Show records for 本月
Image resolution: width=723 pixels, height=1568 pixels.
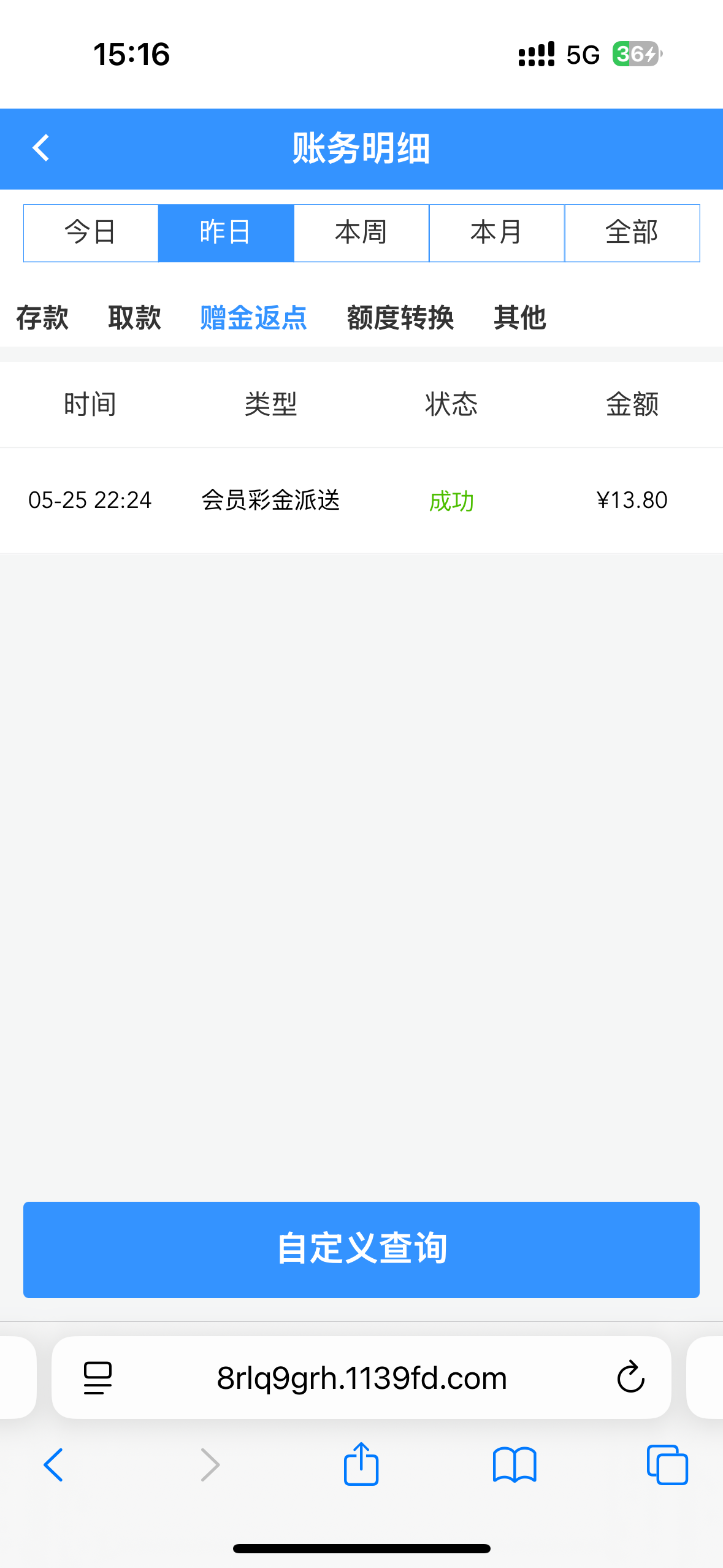pyautogui.click(x=497, y=233)
